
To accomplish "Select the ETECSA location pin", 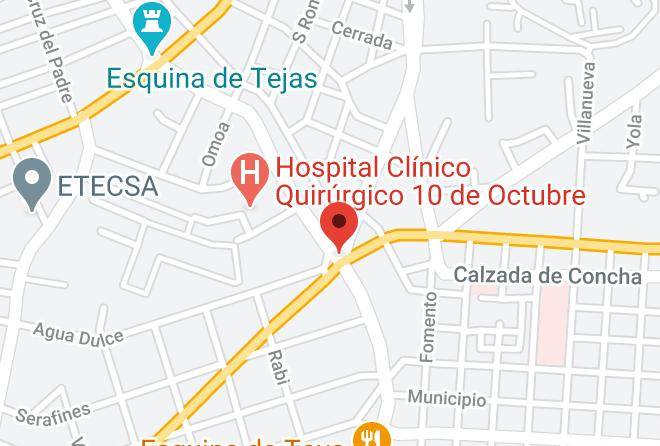I will (32, 184).
